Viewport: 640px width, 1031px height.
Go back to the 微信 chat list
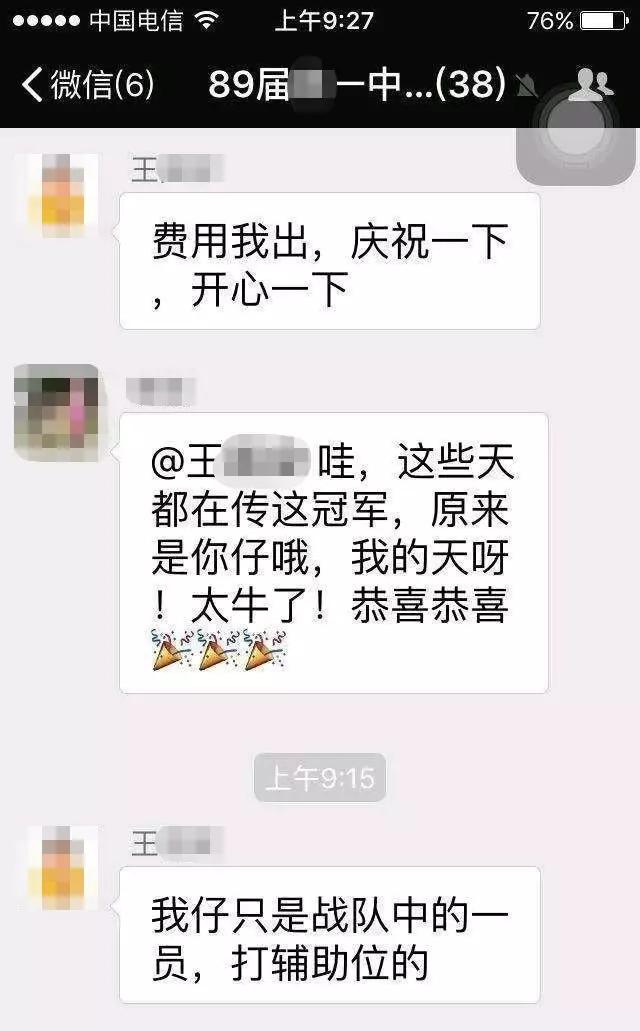[x=88, y=84]
